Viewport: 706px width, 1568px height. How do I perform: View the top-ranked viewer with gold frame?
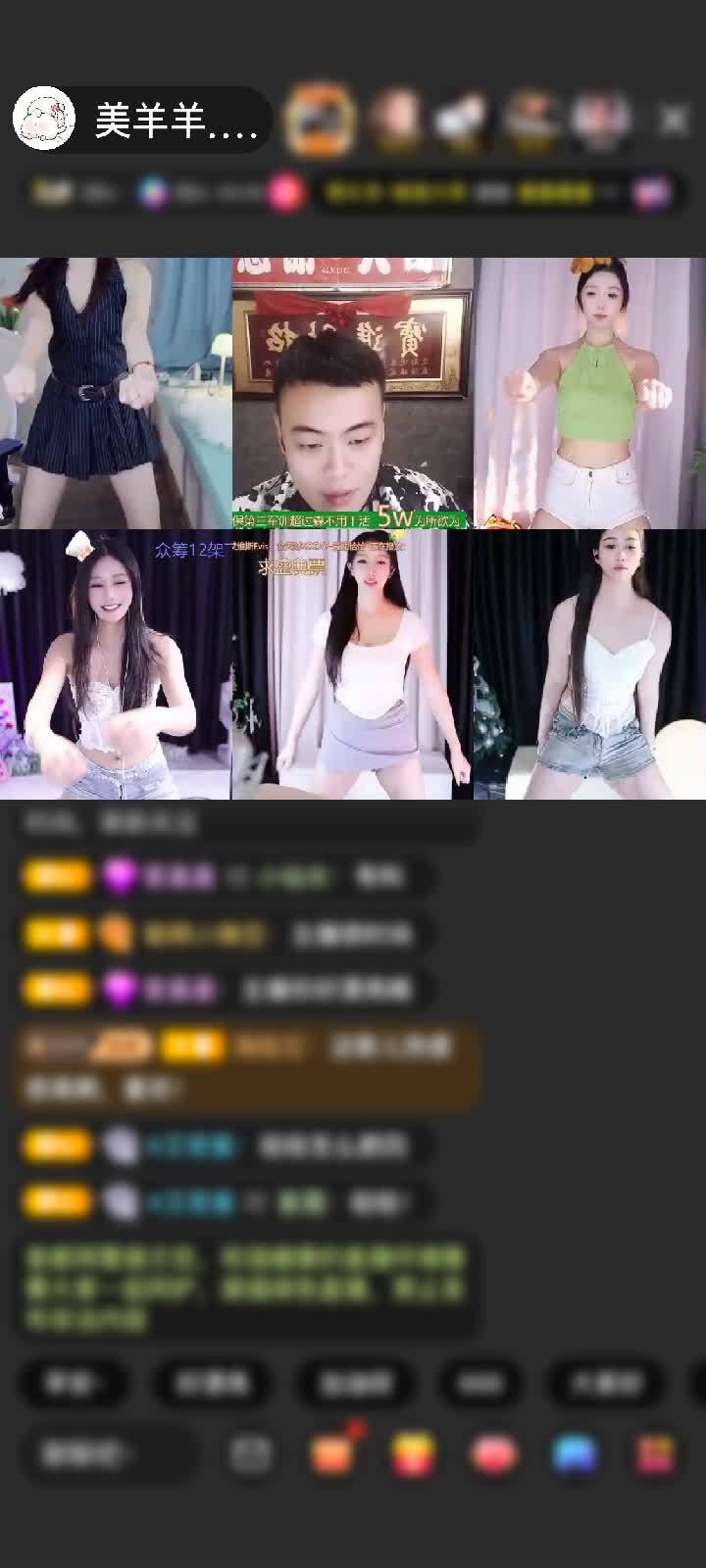pyautogui.click(x=319, y=120)
